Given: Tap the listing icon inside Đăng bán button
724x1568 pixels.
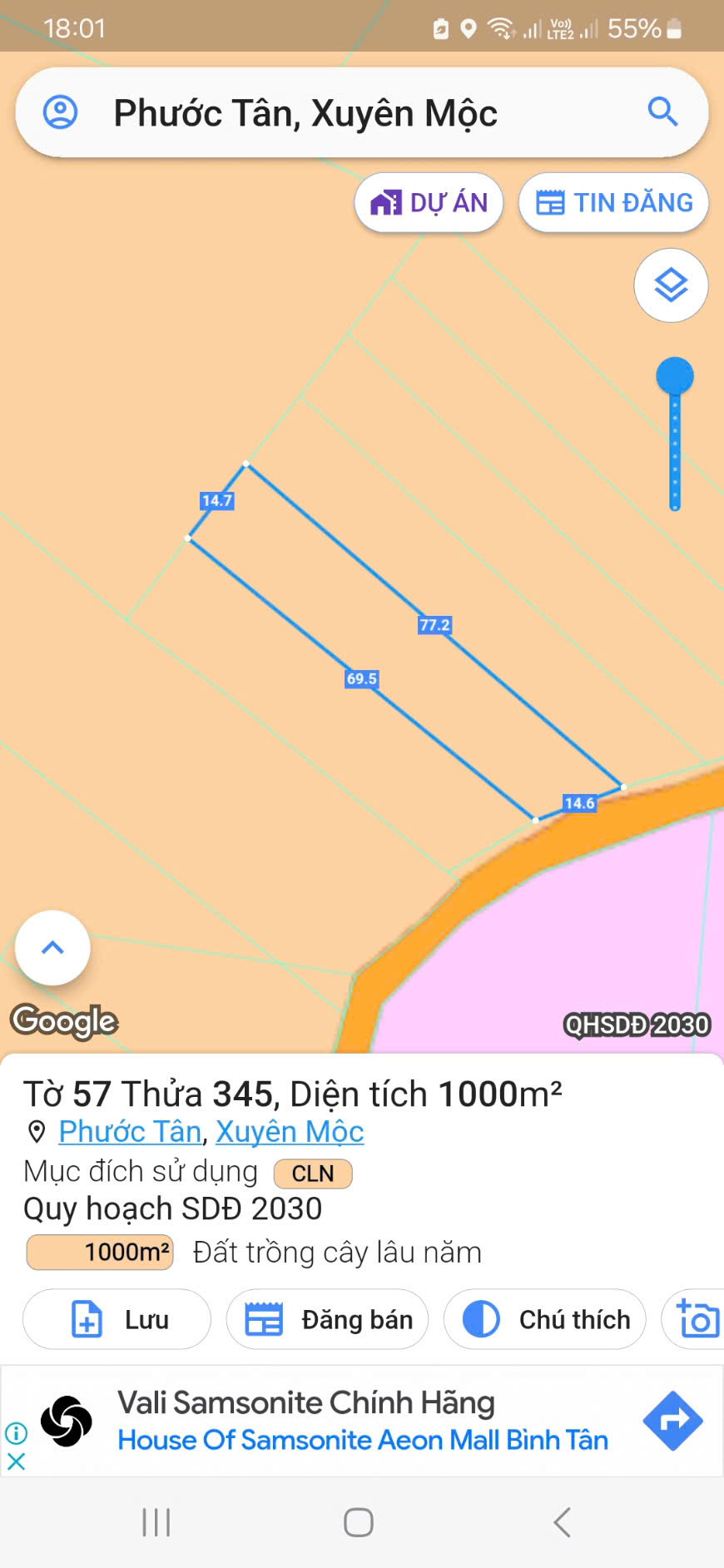Looking at the screenshot, I should tap(263, 1319).
